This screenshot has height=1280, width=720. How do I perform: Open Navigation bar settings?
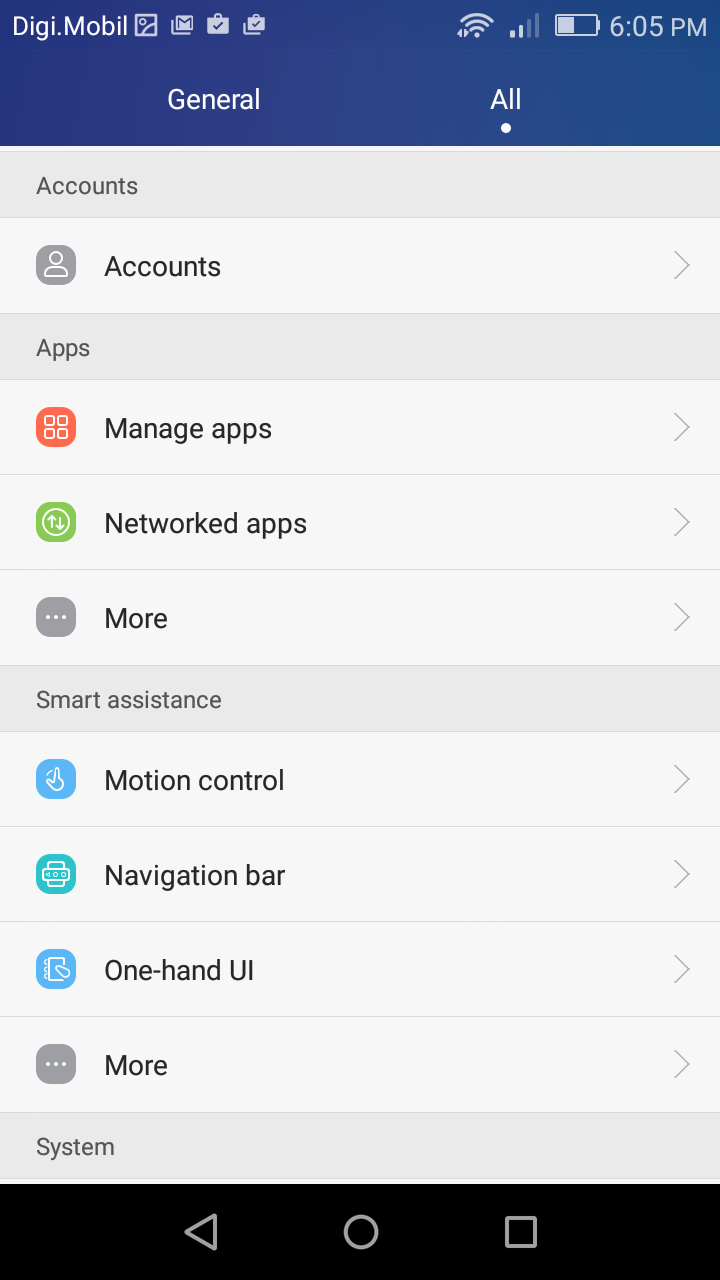click(360, 875)
